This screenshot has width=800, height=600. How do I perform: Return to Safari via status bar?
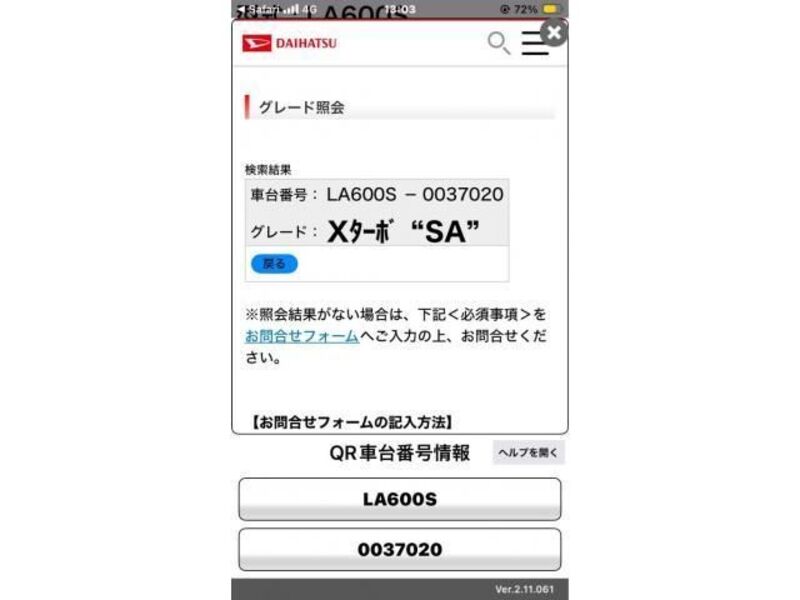coord(263,9)
